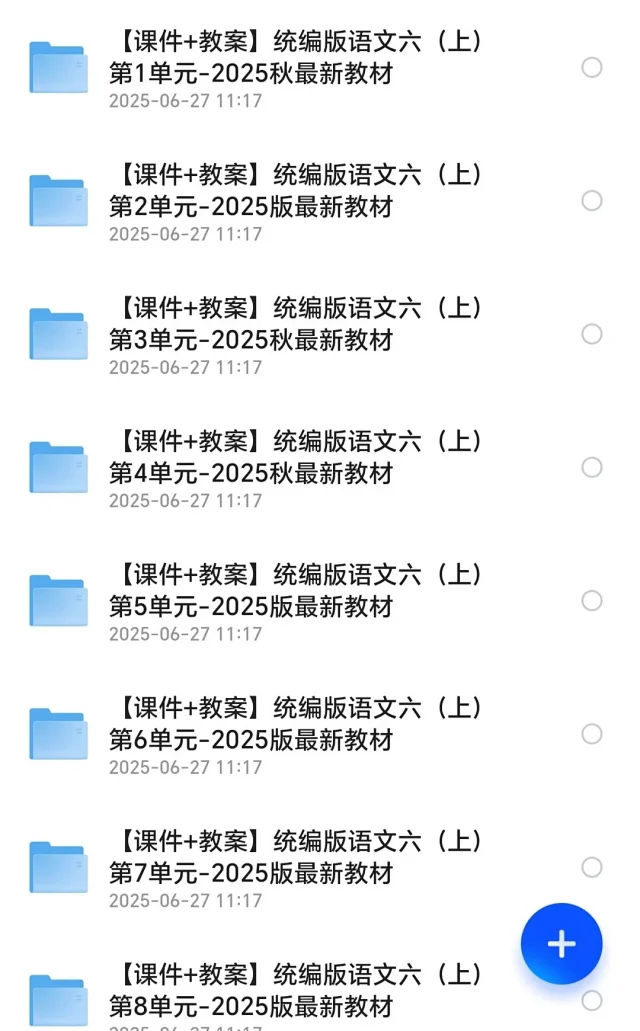This screenshot has height=1031, width=640.
Task: Open the 第7单元 folder
Action: click(296, 868)
